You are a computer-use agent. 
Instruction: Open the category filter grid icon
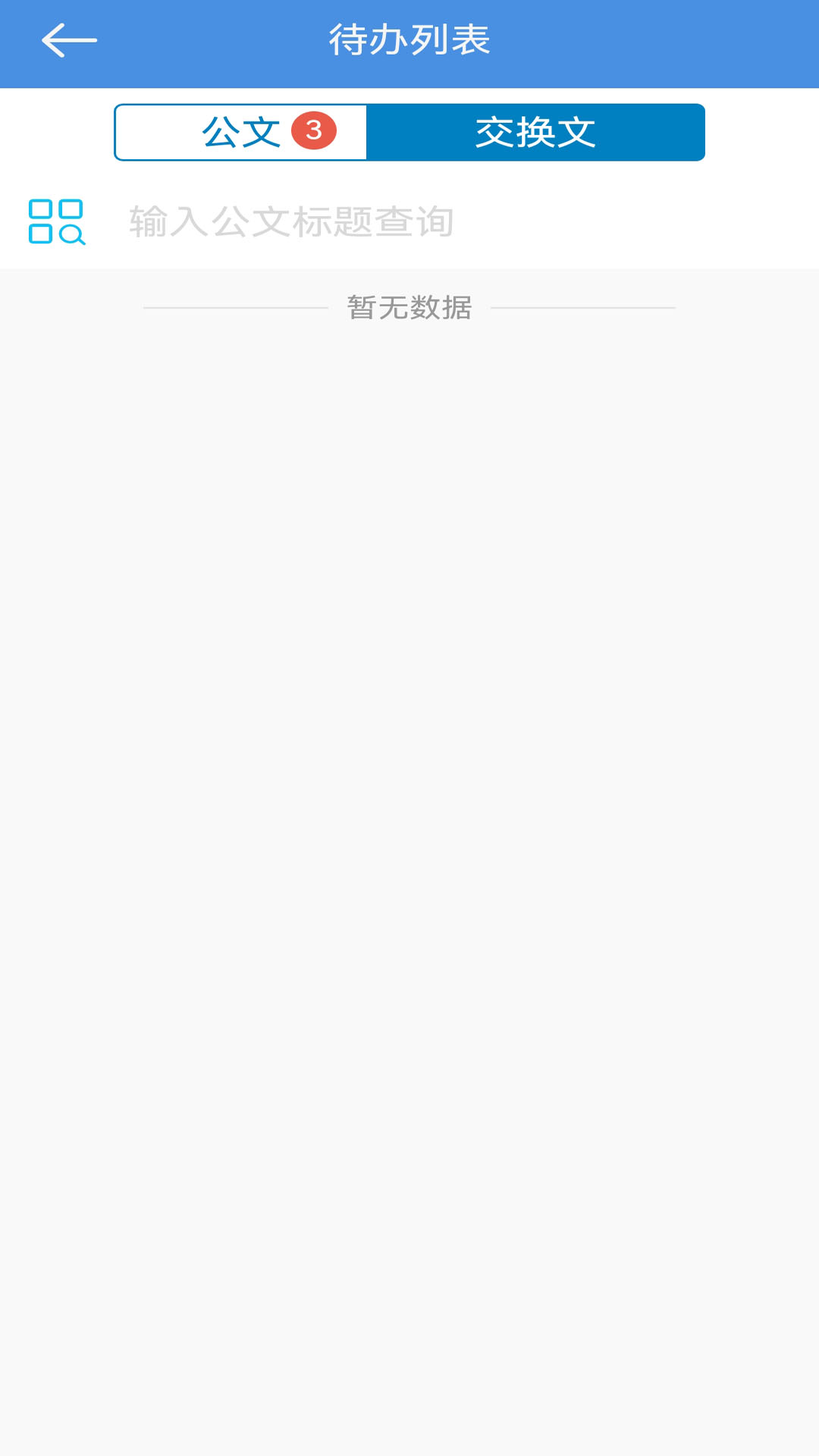[x=57, y=221]
